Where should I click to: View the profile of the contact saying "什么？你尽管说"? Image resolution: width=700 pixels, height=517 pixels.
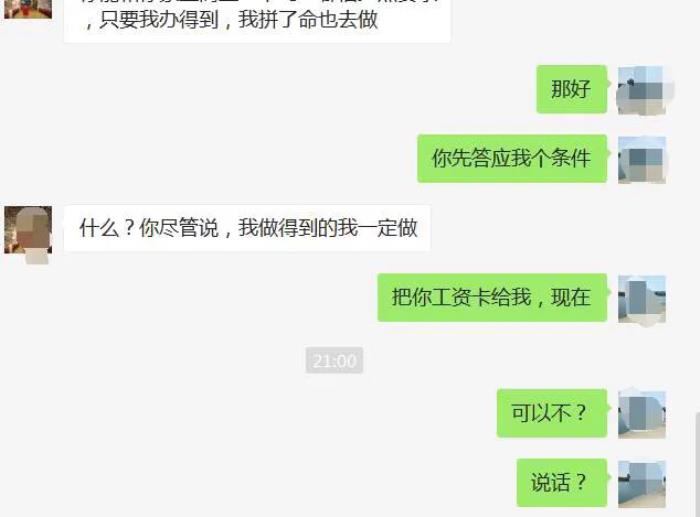[28, 230]
